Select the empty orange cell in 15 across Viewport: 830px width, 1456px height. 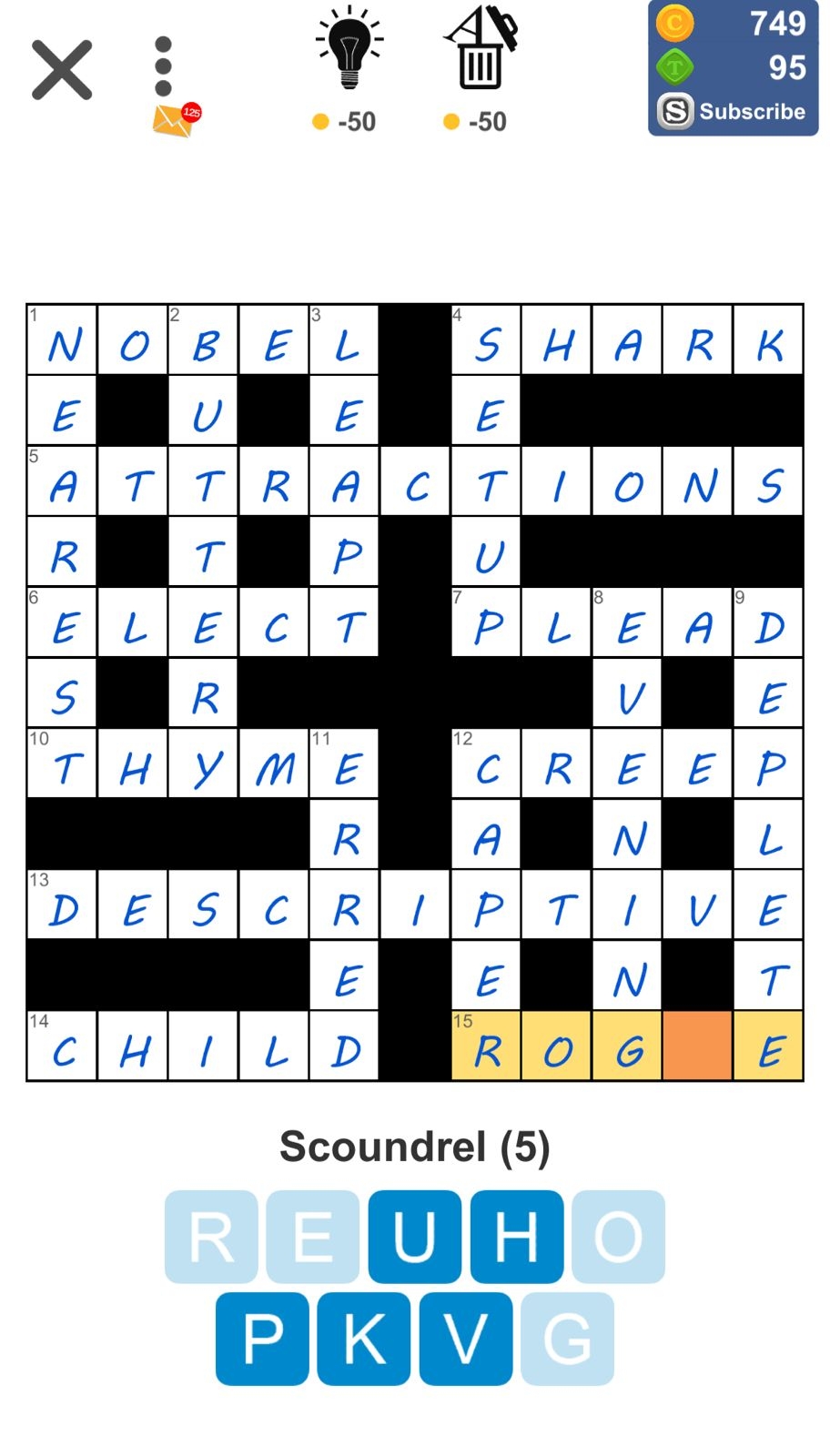(x=698, y=1046)
